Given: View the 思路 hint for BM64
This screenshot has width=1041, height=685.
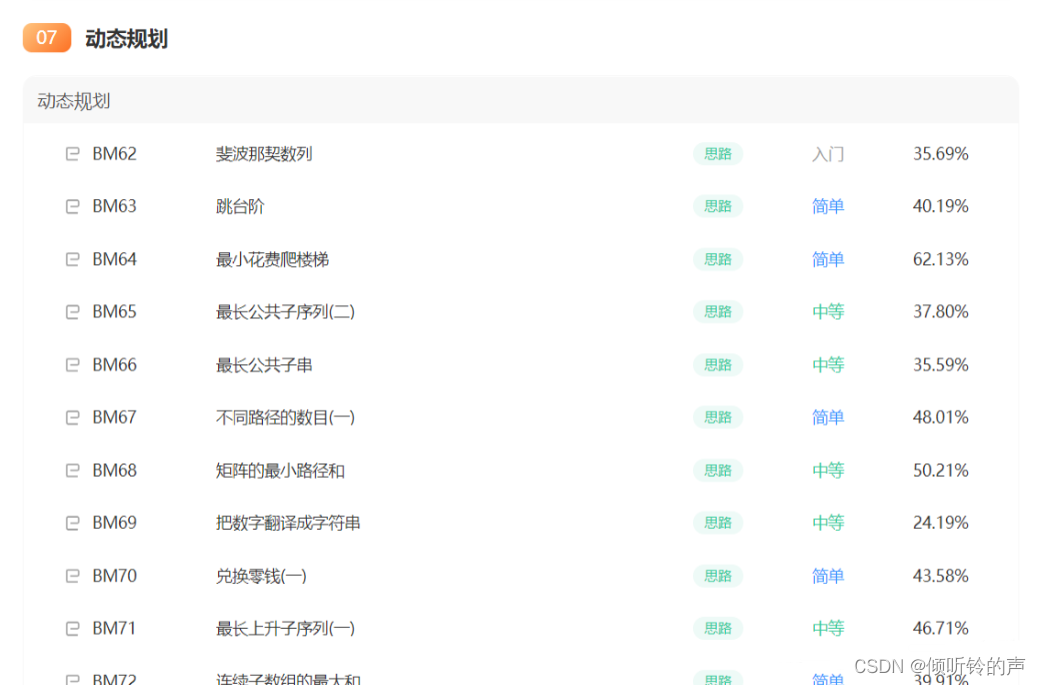Looking at the screenshot, I should (718, 260).
